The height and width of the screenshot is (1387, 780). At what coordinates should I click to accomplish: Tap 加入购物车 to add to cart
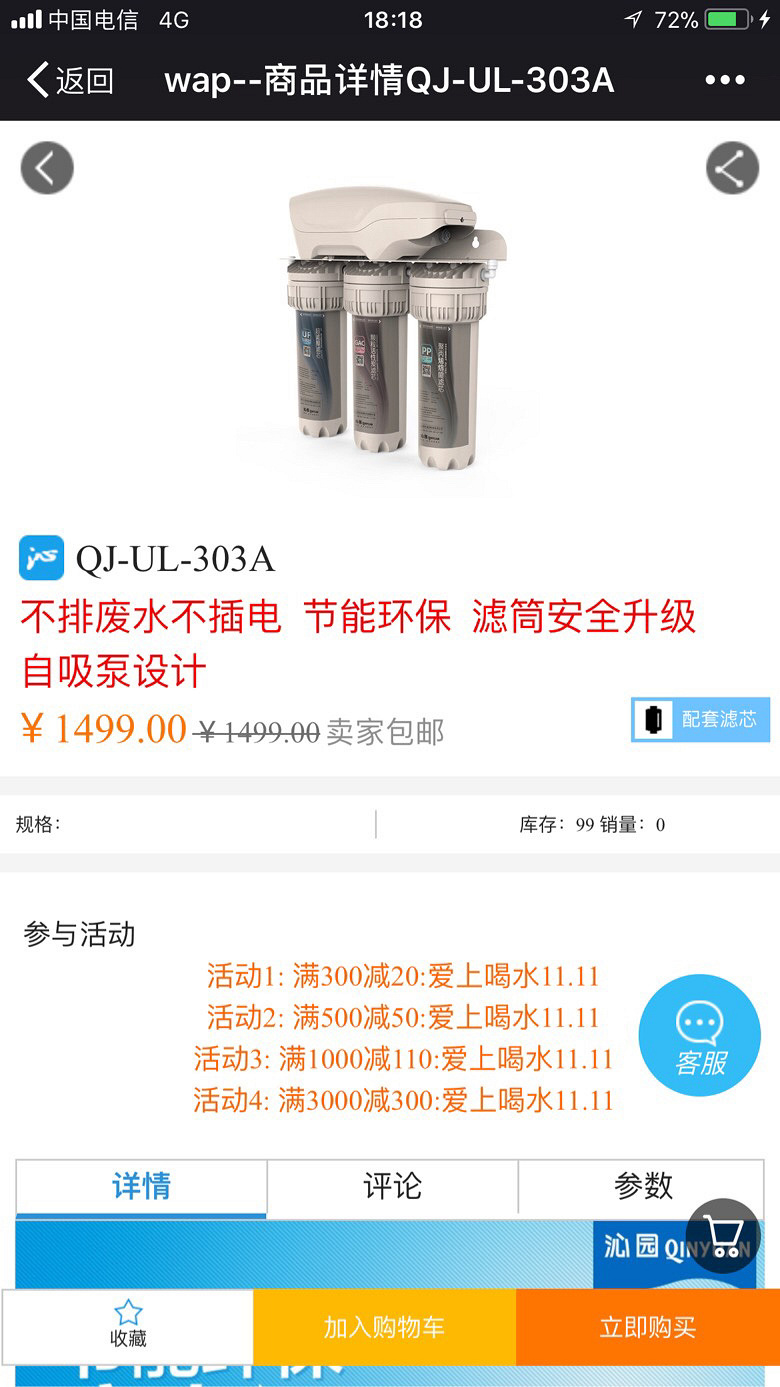(x=384, y=1327)
